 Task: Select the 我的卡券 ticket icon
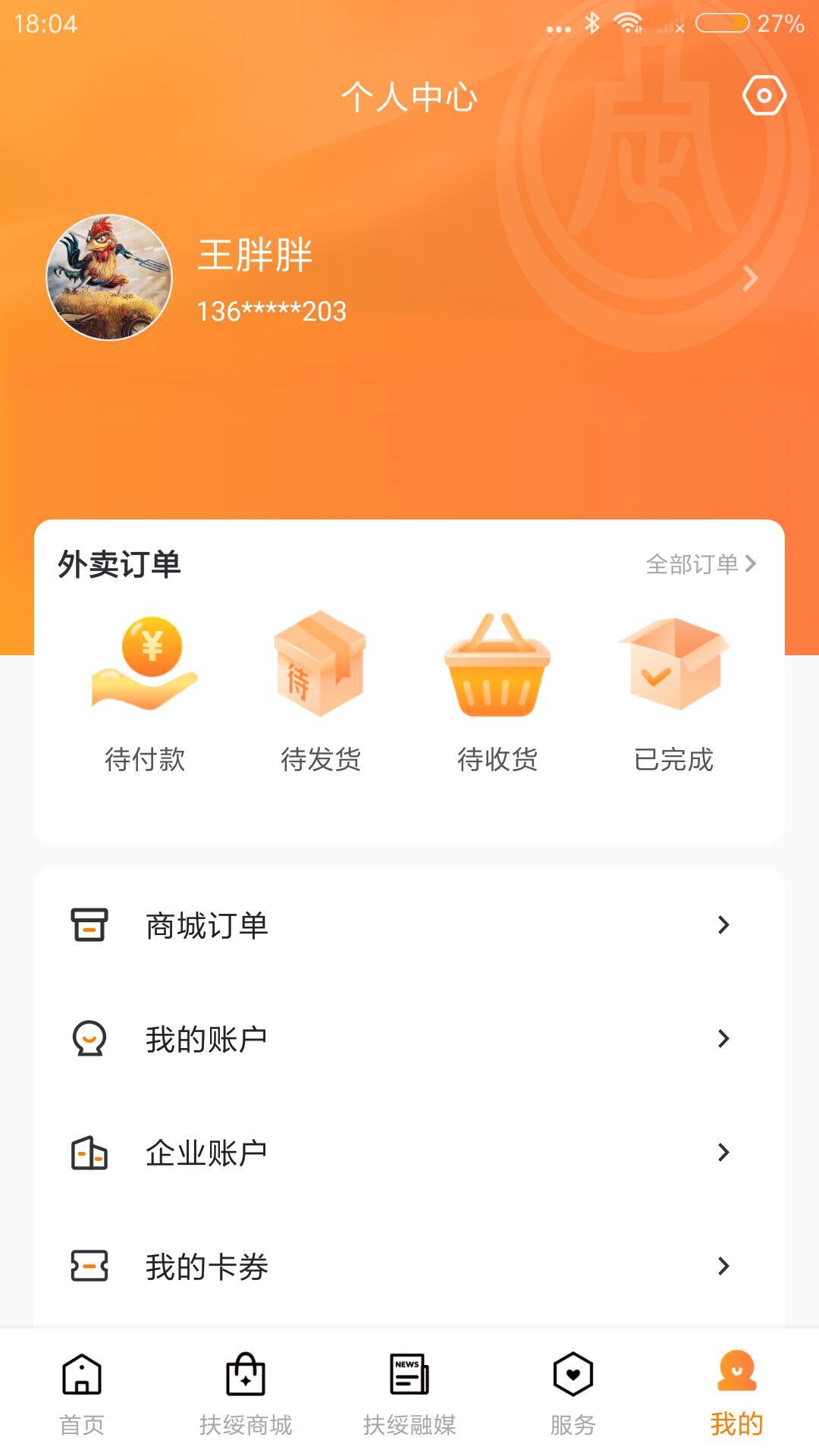tap(89, 1265)
